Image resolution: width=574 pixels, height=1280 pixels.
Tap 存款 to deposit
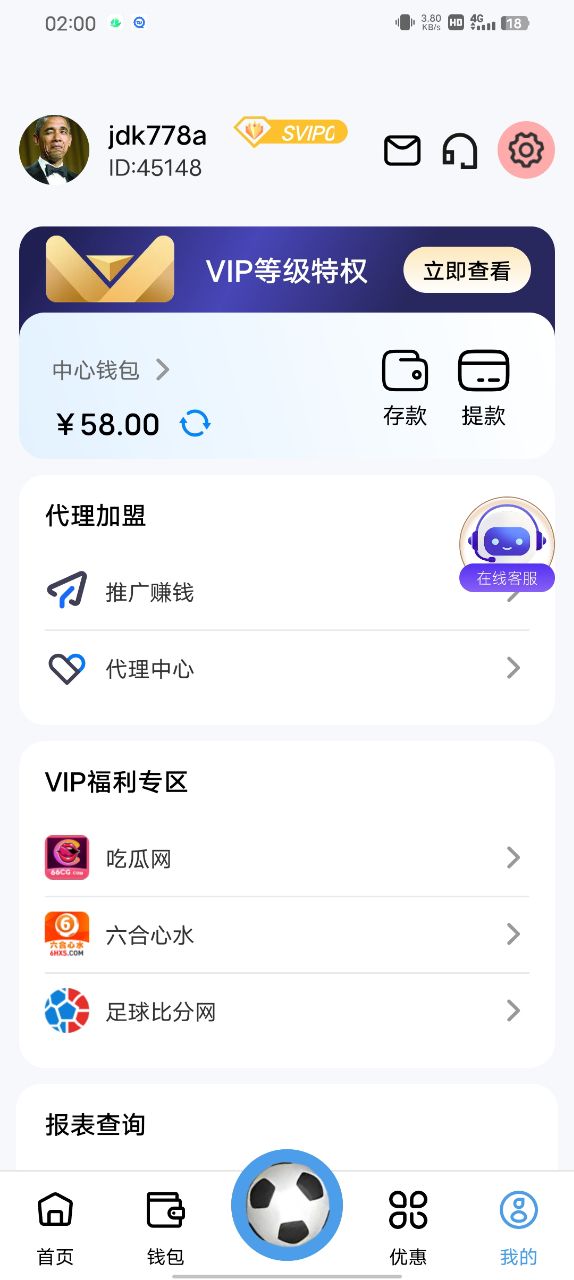pyautogui.click(x=405, y=388)
